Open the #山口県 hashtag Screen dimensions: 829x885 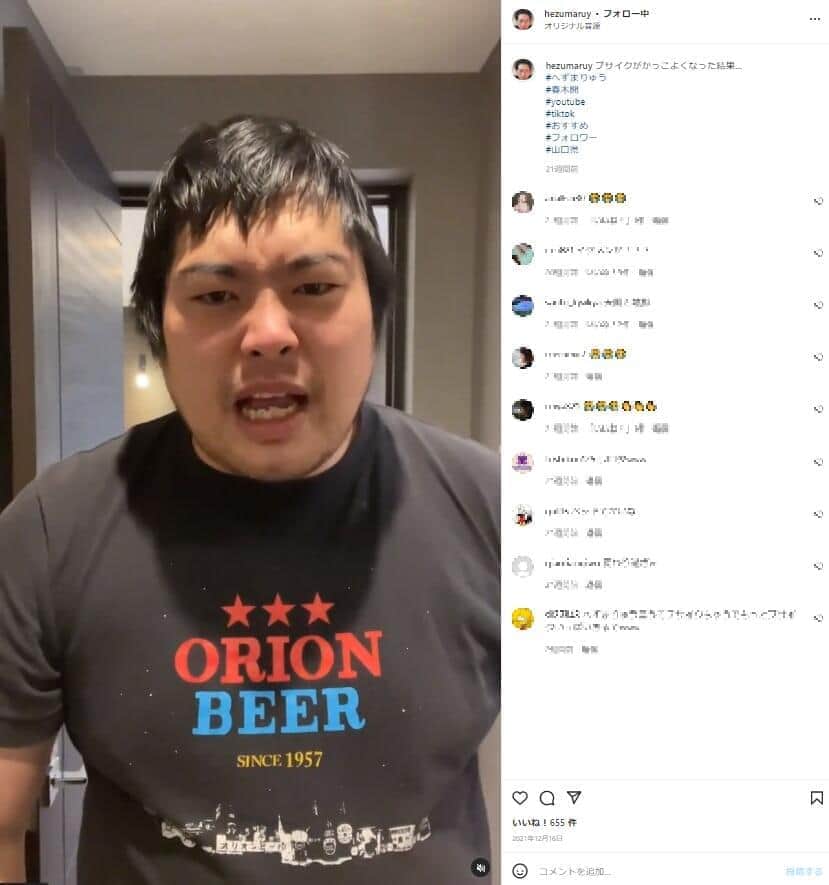(562, 150)
